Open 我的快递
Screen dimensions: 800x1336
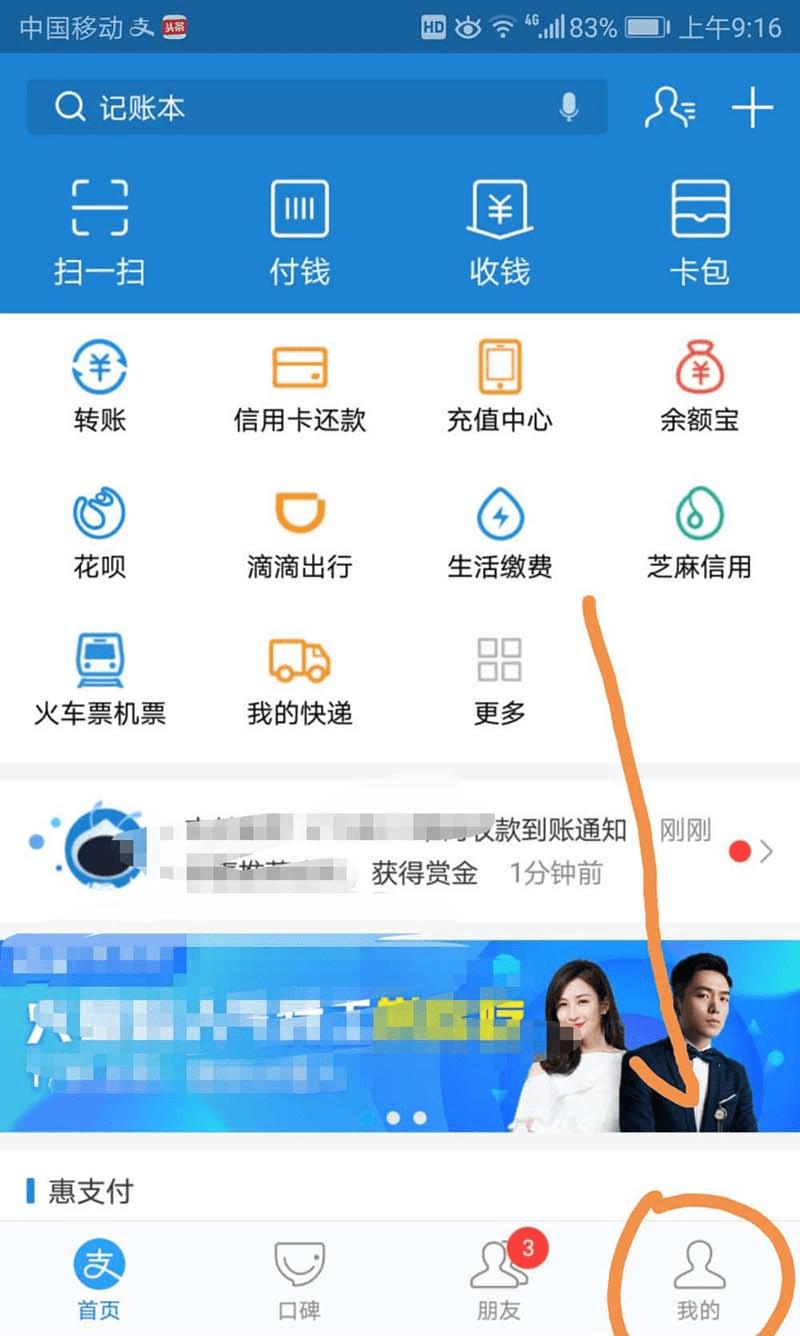[299, 678]
